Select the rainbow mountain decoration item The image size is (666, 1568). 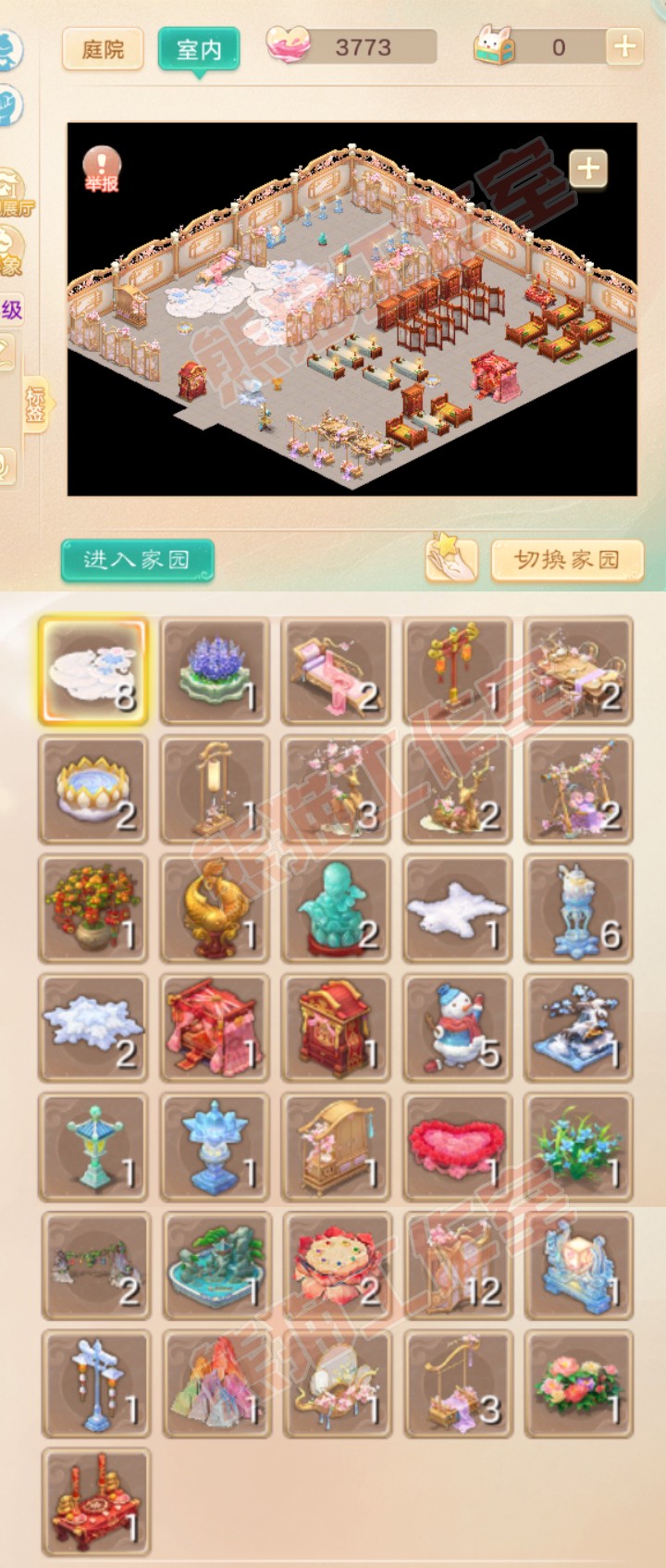(x=215, y=1384)
